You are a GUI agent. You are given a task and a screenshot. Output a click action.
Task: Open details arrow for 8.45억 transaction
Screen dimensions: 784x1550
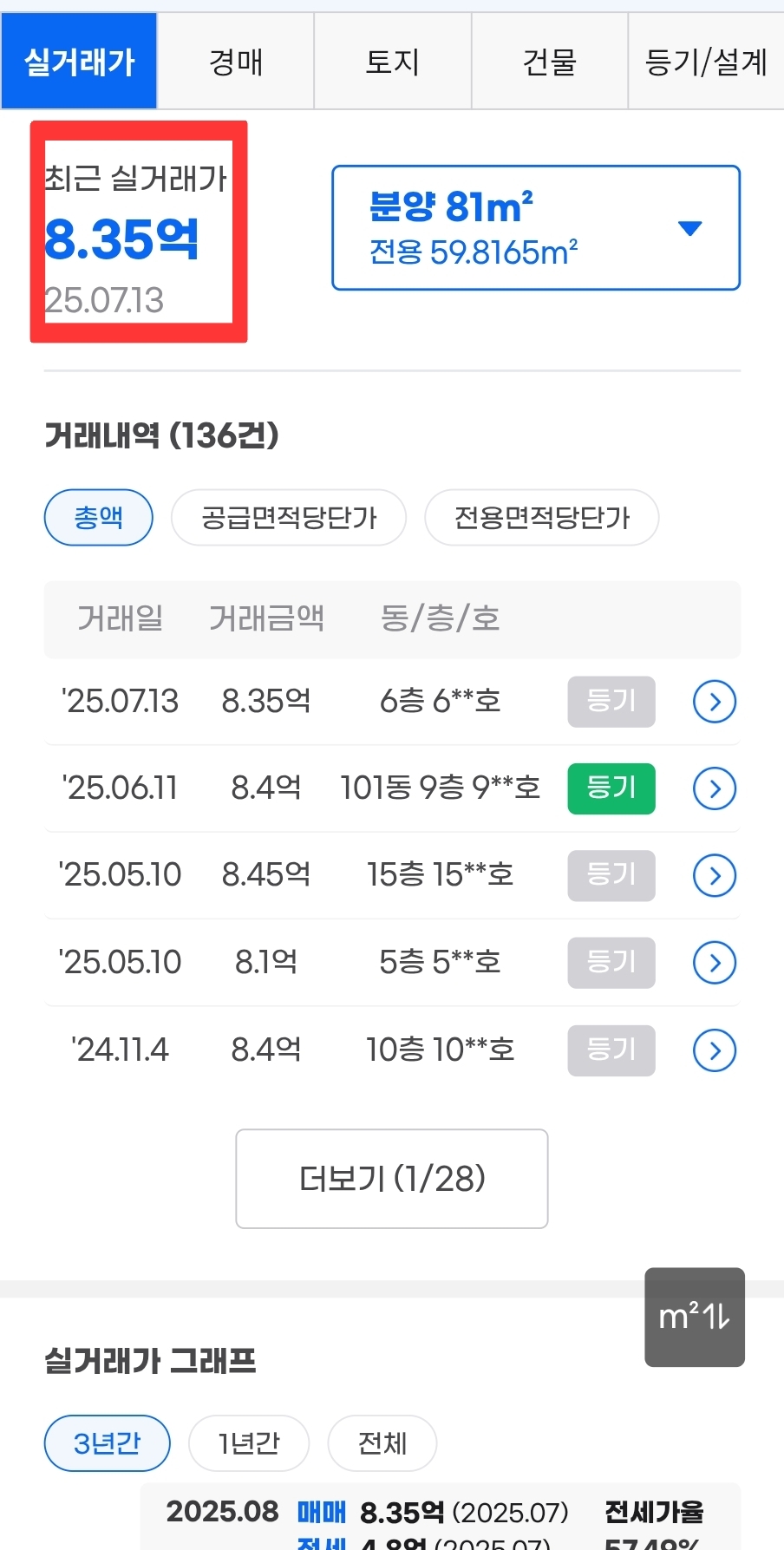coord(715,875)
